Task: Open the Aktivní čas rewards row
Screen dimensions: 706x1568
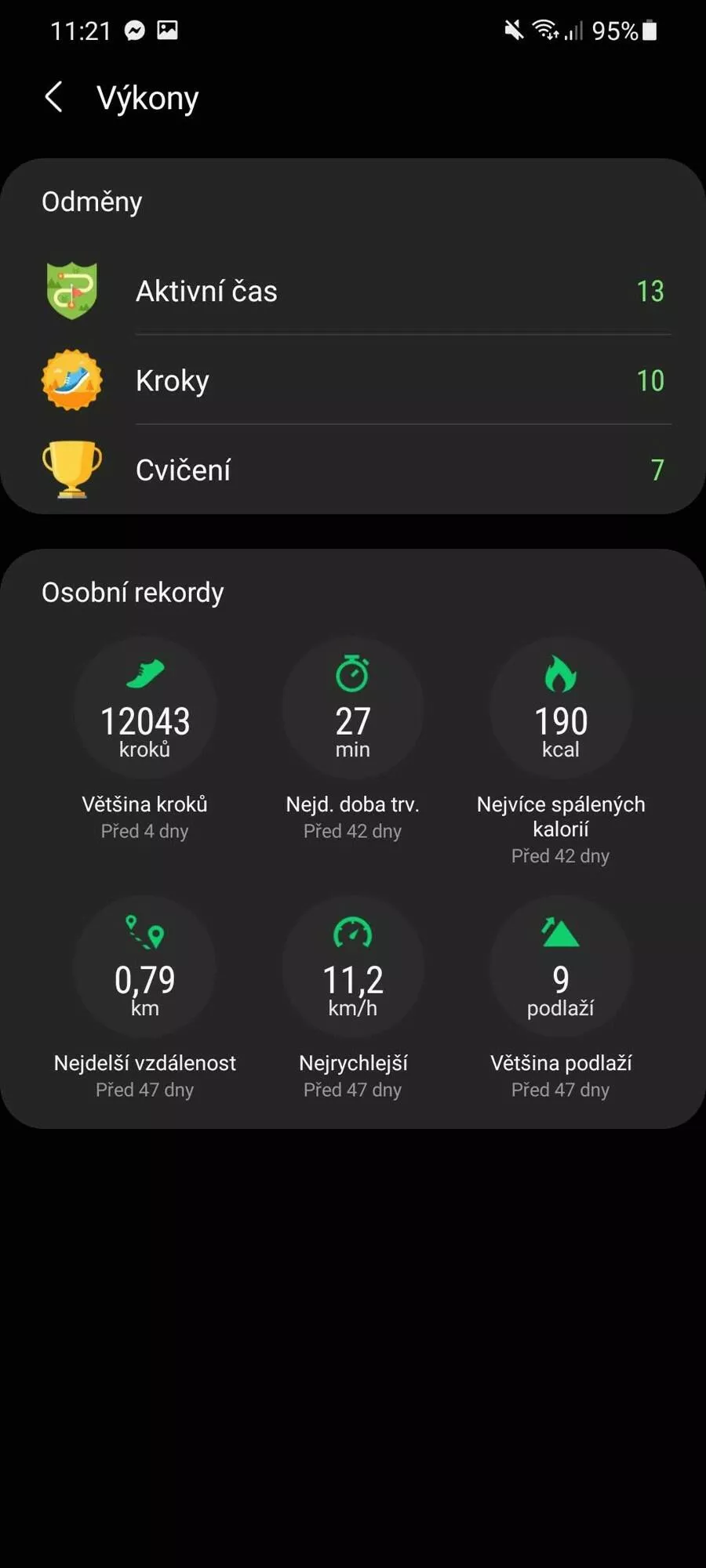Action: click(353, 291)
